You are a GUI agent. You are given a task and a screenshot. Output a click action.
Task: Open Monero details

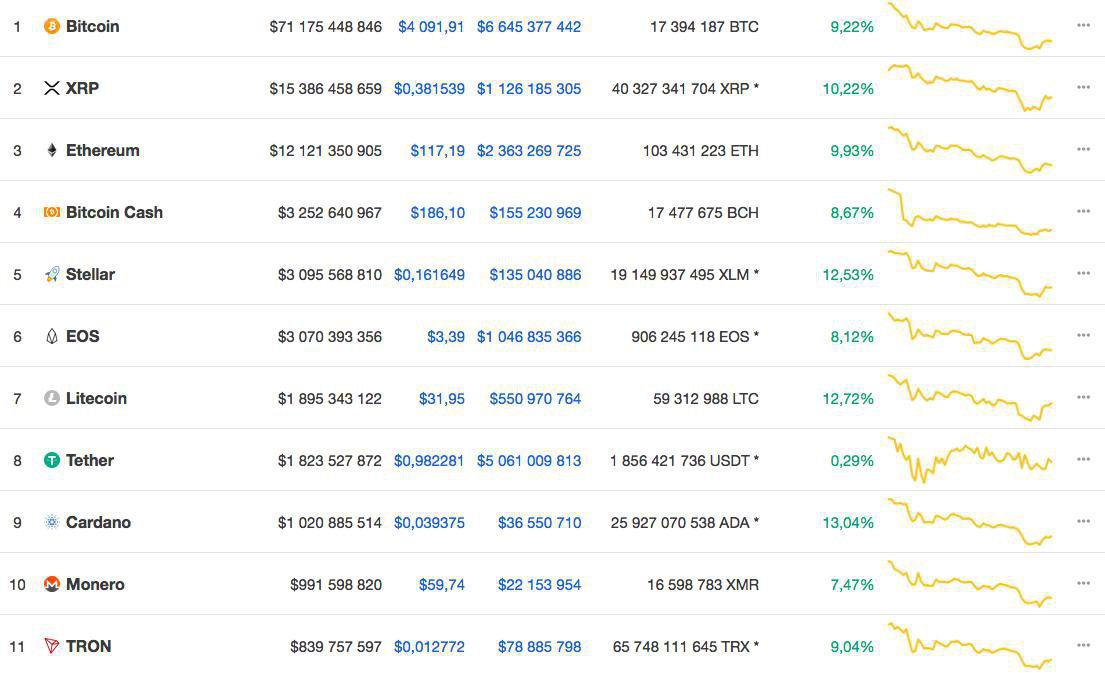[x=95, y=584]
